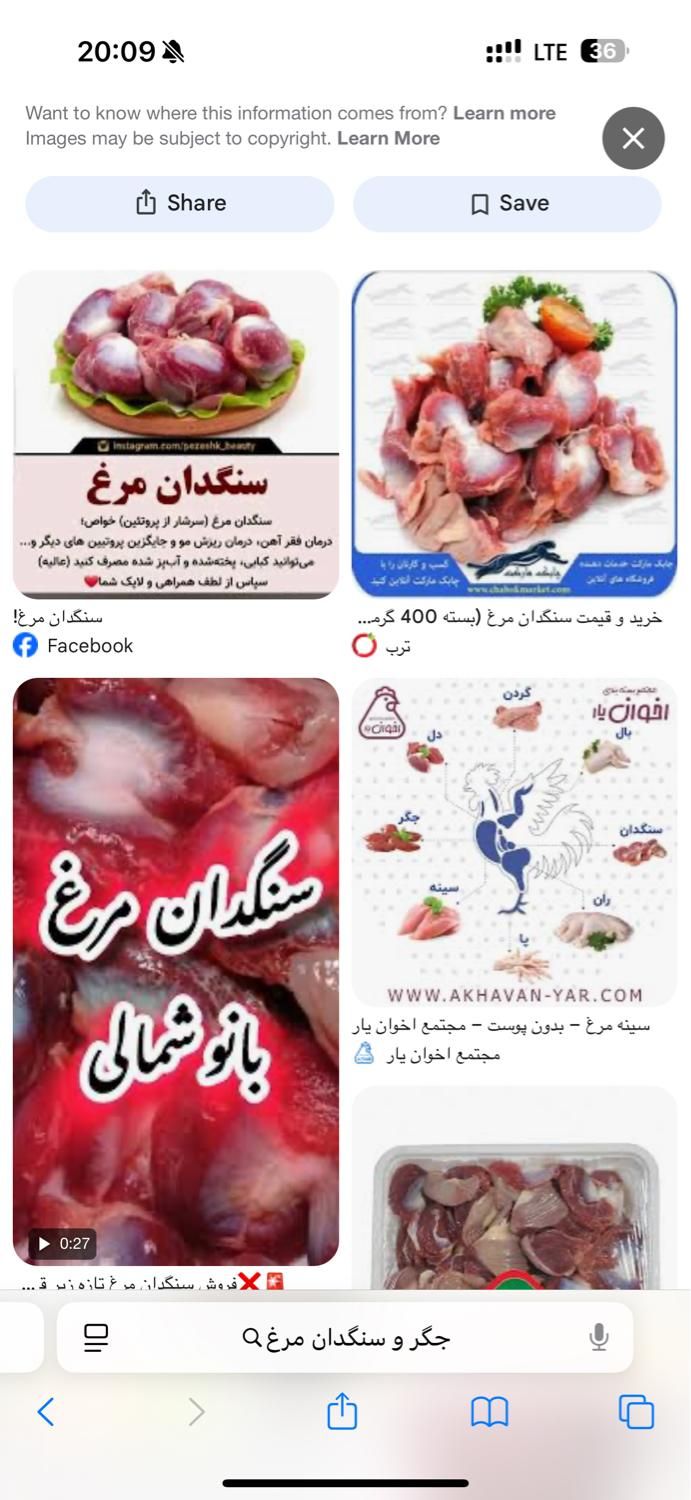Tap the Share button
The image size is (691, 1500).
click(x=180, y=203)
